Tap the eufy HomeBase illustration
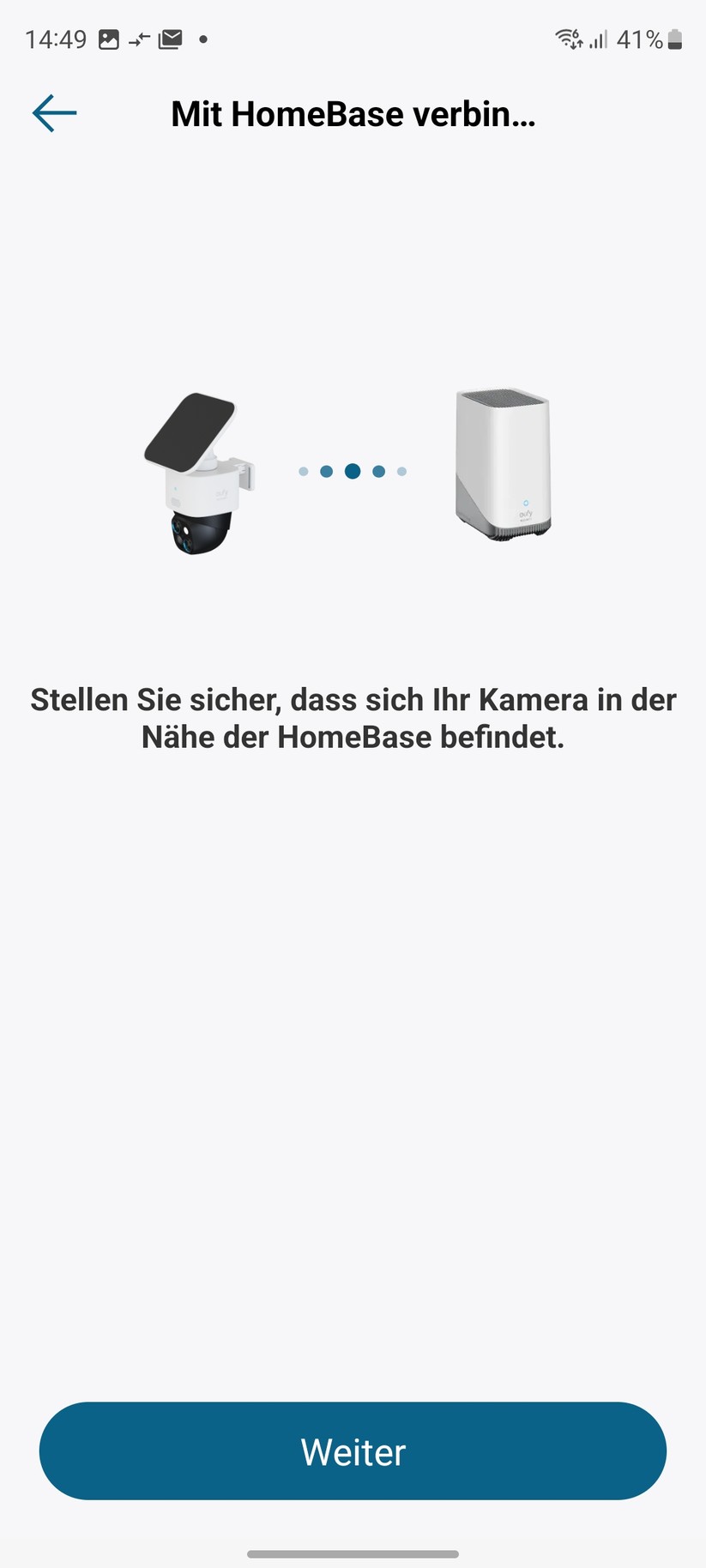 tap(503, 463)
